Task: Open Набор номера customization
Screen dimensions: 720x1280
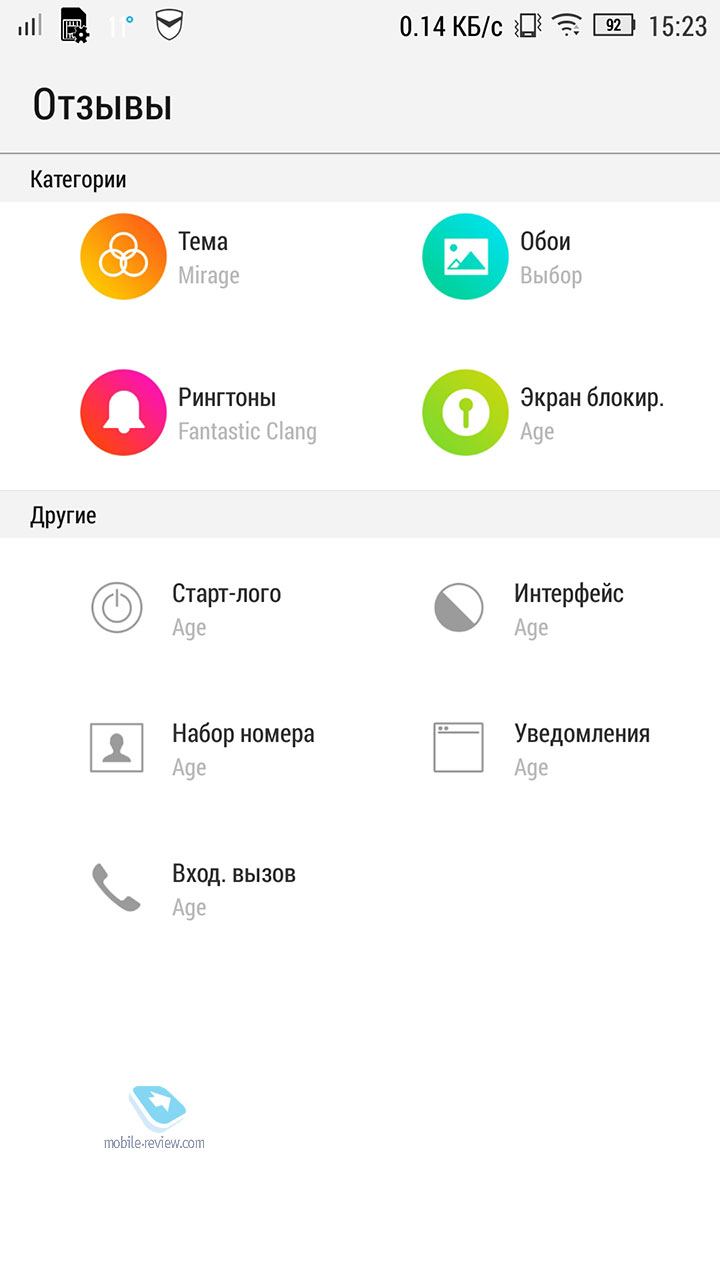Action: (203, 749)
